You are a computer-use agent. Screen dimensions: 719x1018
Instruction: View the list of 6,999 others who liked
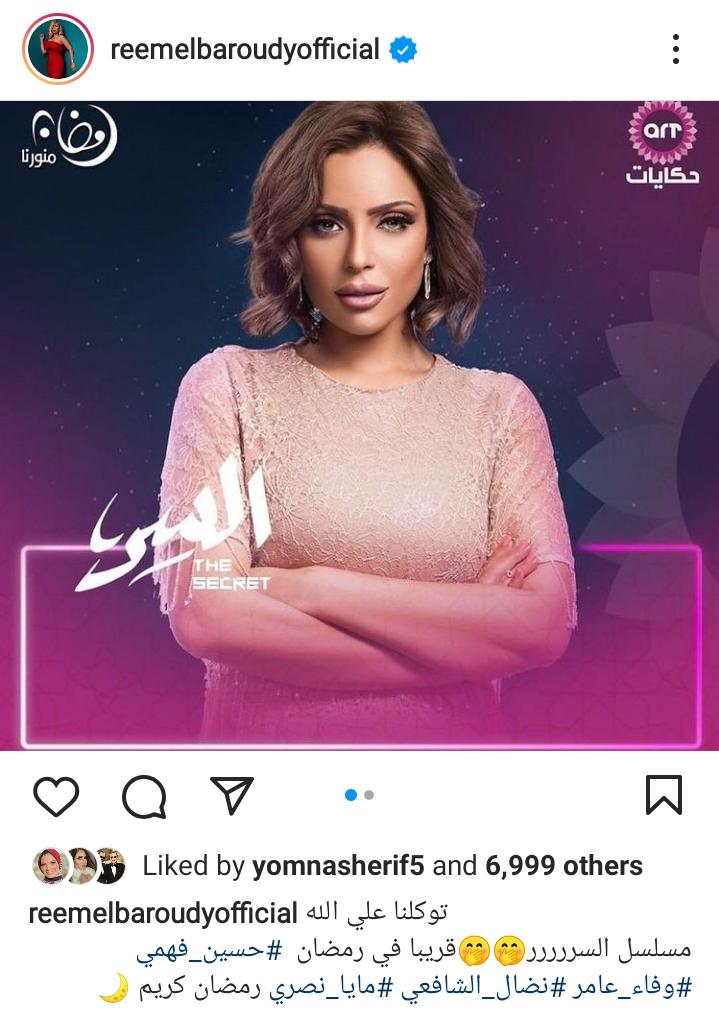(564, 866)
